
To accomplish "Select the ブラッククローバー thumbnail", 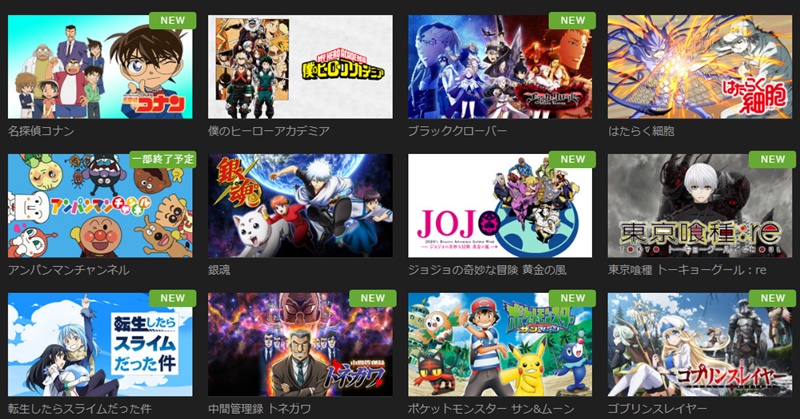I will [500, 67].
